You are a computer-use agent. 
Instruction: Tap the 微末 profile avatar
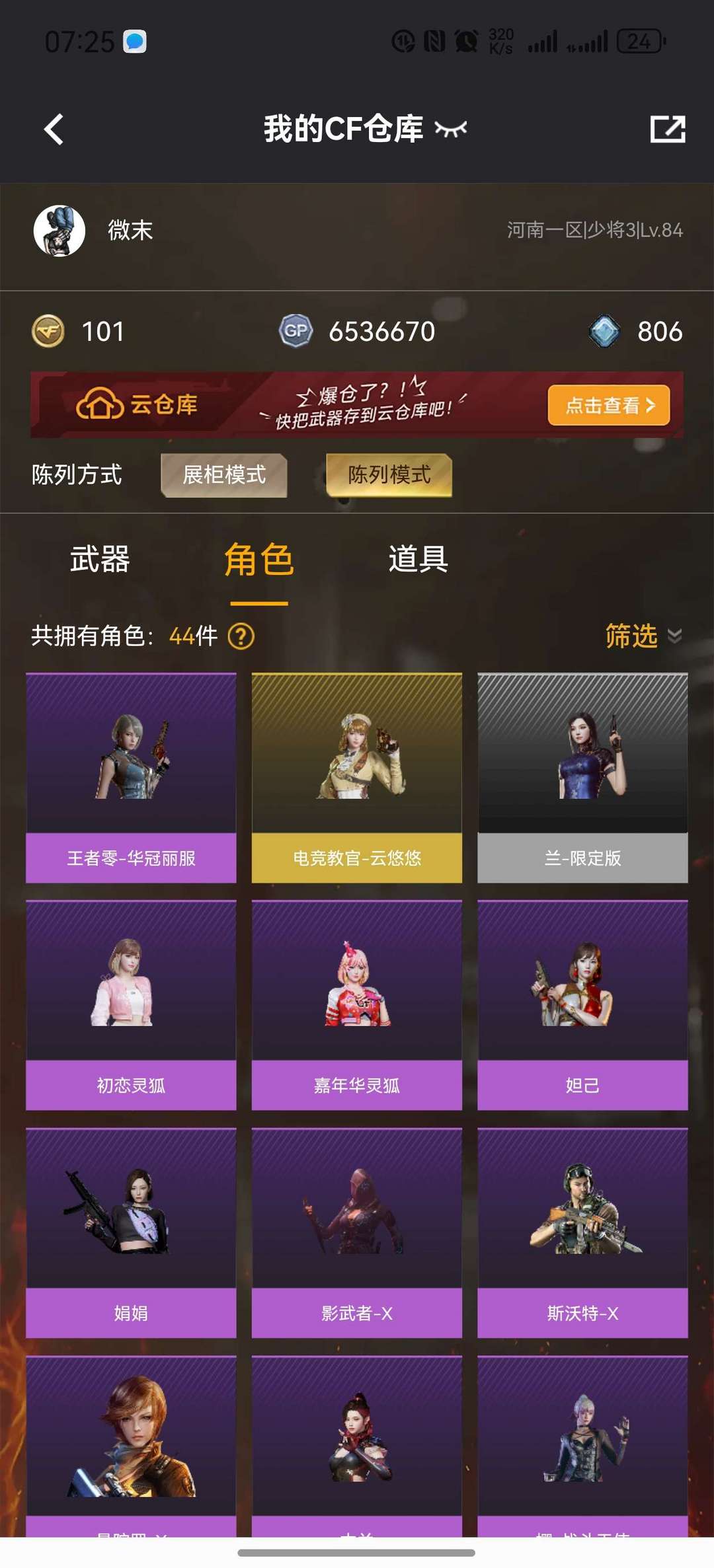pos(59,231)
